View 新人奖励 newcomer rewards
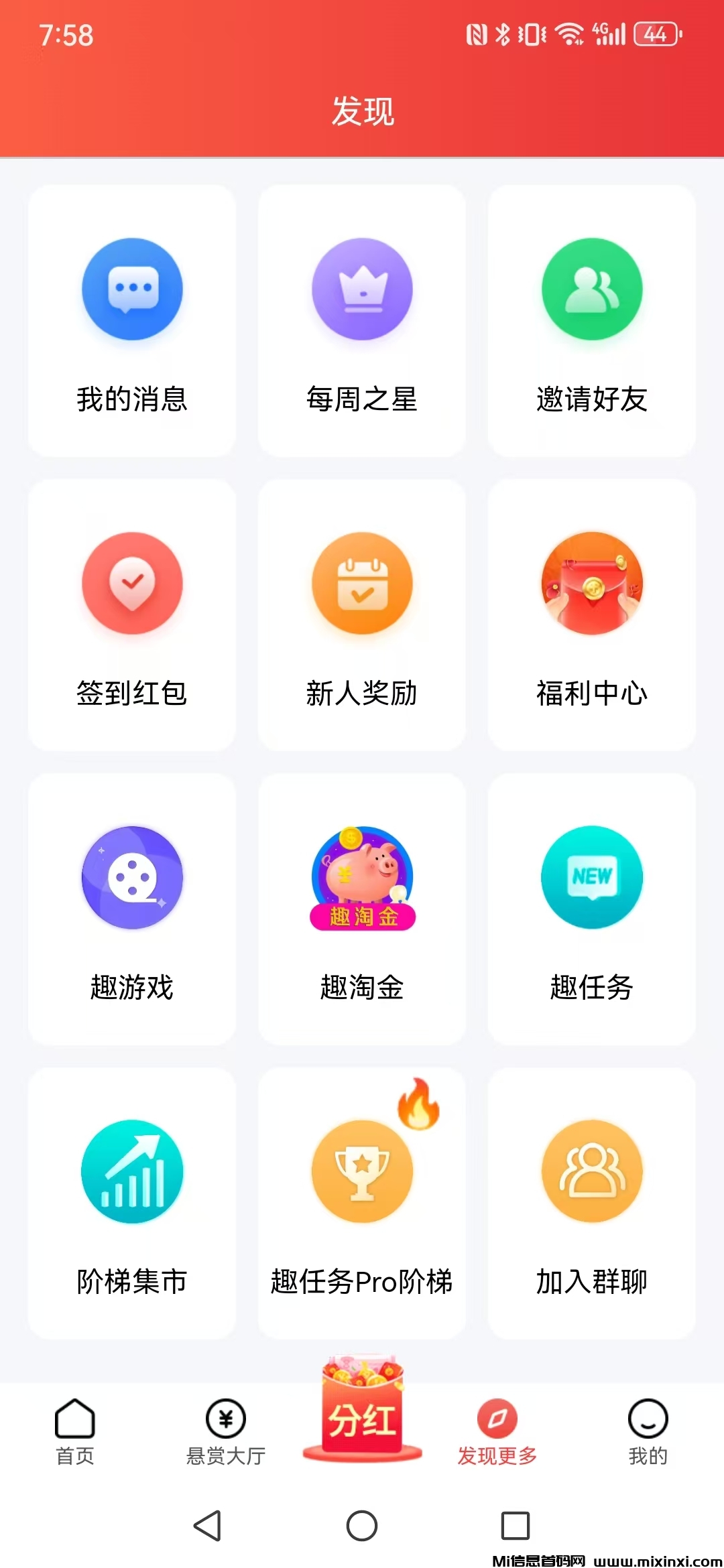This screenshot has width=724, height=1568. click(x=362, y=614)
